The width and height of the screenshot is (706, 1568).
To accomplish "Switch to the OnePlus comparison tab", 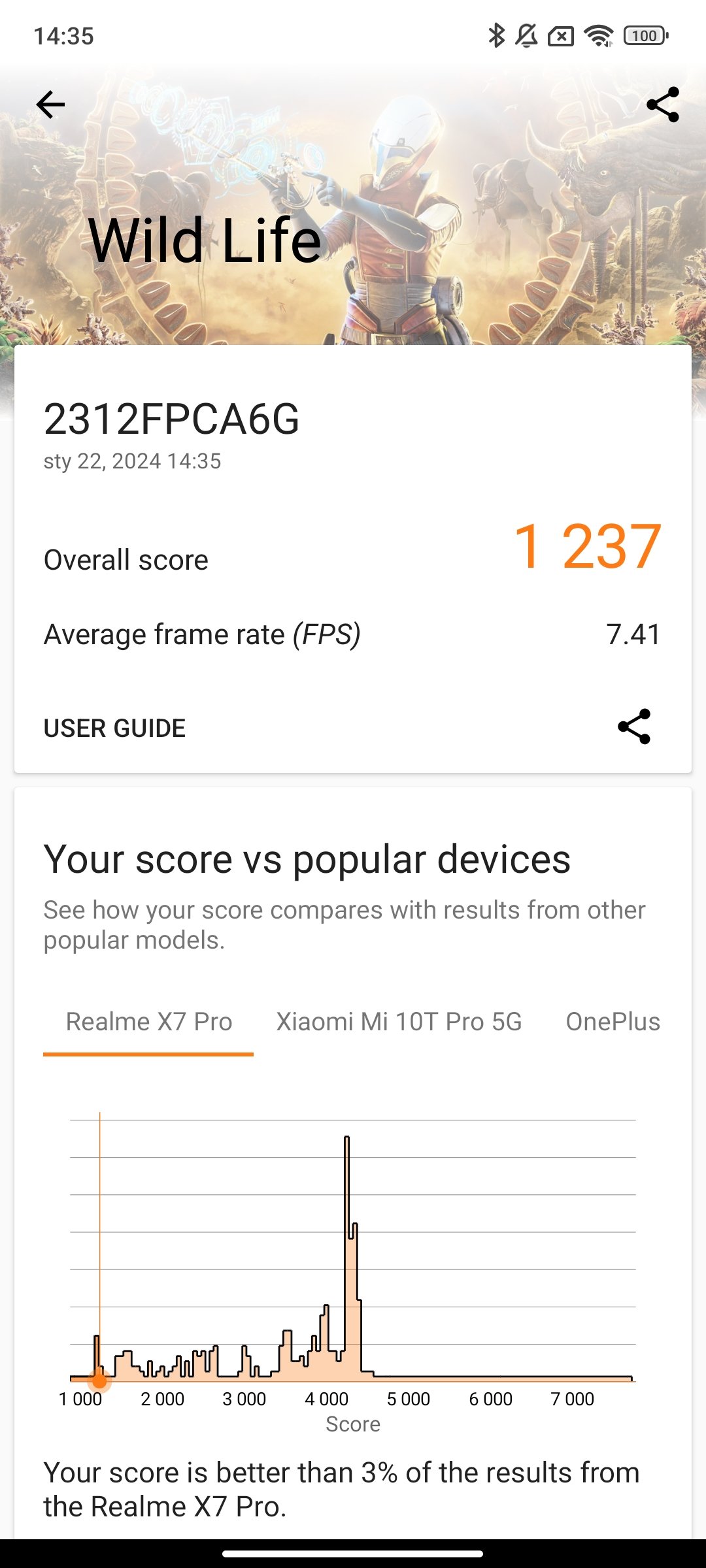I will pyautogui.click(x=613, y=1022).
